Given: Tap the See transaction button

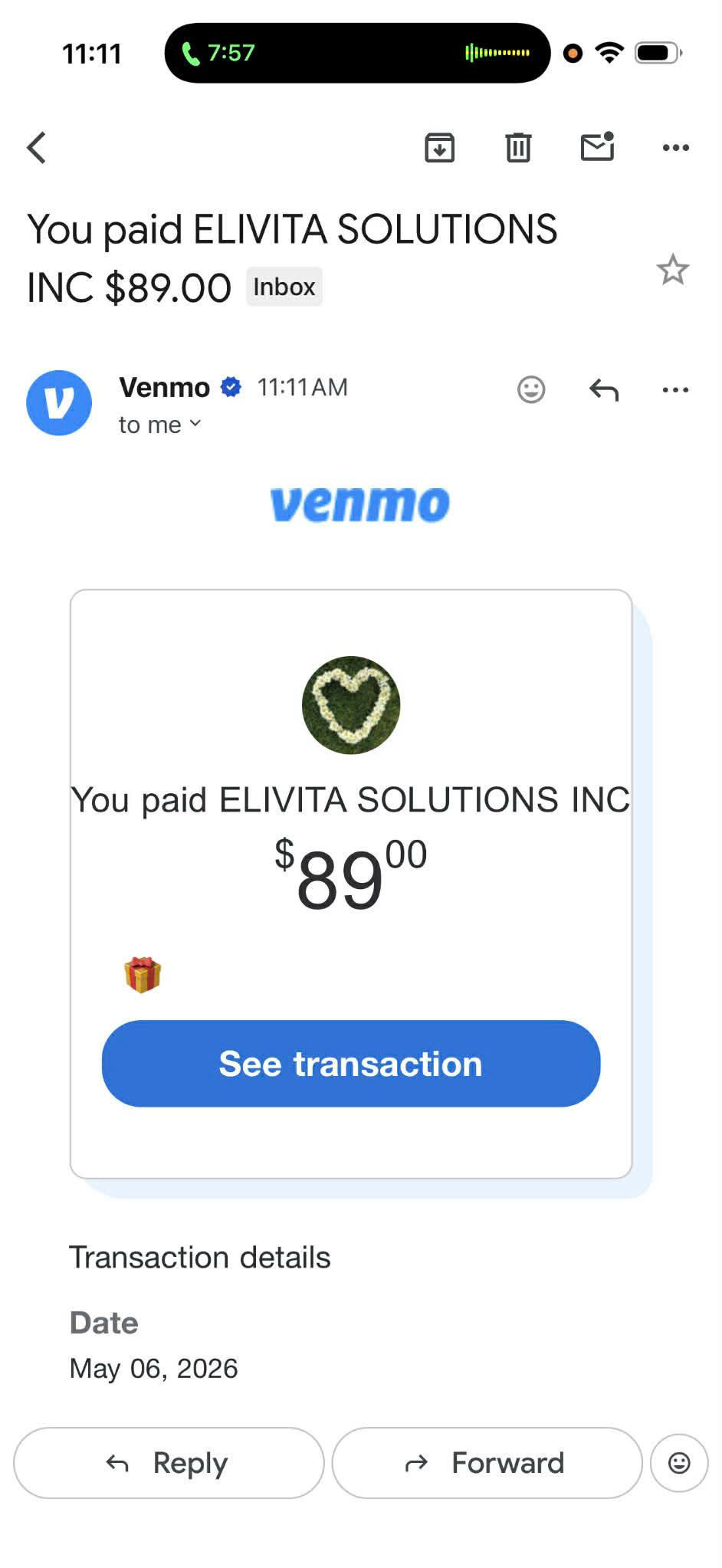Looking at the screenshot, I should coord(351,1064).
